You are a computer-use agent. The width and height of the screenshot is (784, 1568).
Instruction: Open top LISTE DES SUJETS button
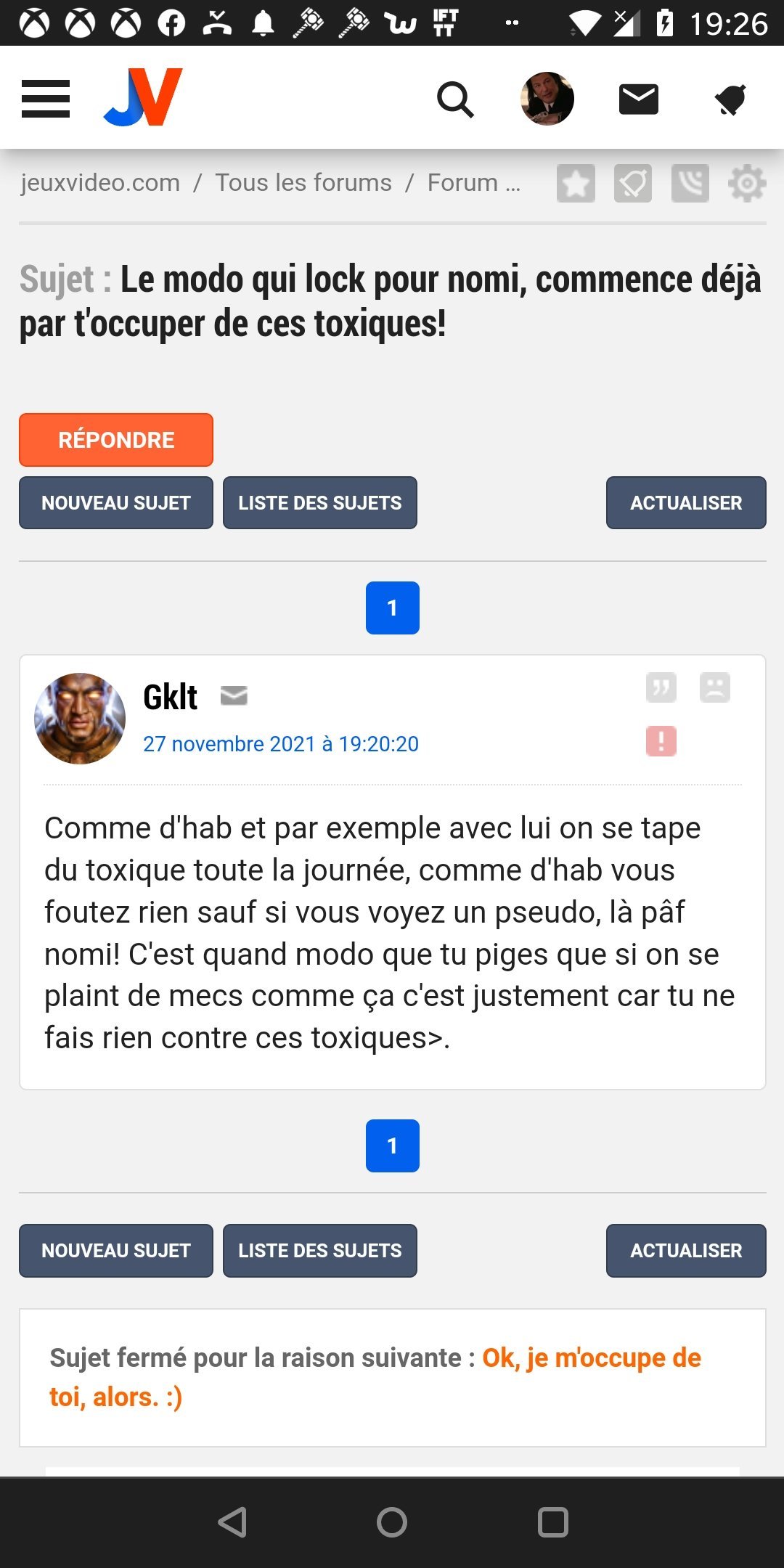tap(319, 503)
